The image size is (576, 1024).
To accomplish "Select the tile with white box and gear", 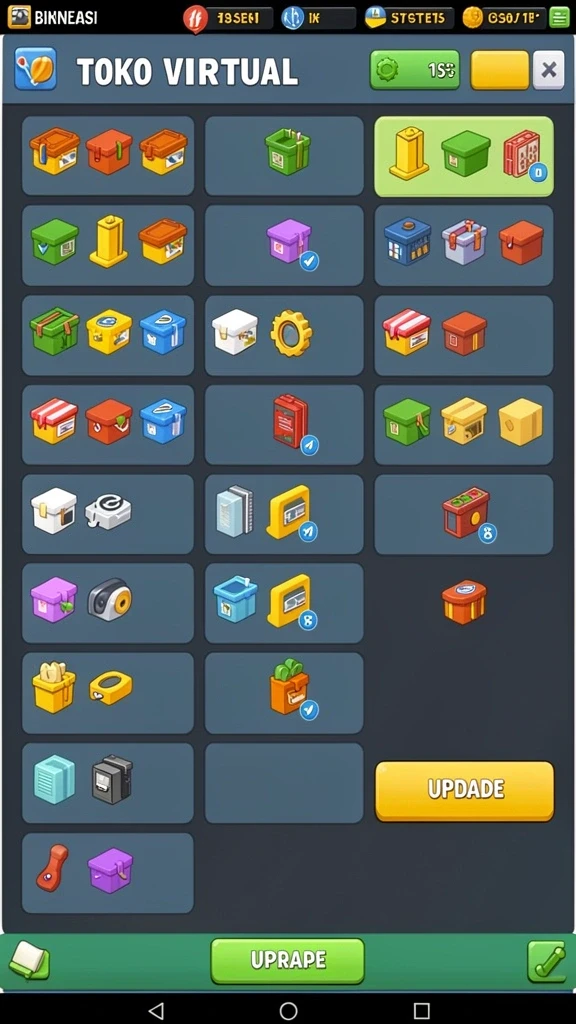I will click(284, 335).
